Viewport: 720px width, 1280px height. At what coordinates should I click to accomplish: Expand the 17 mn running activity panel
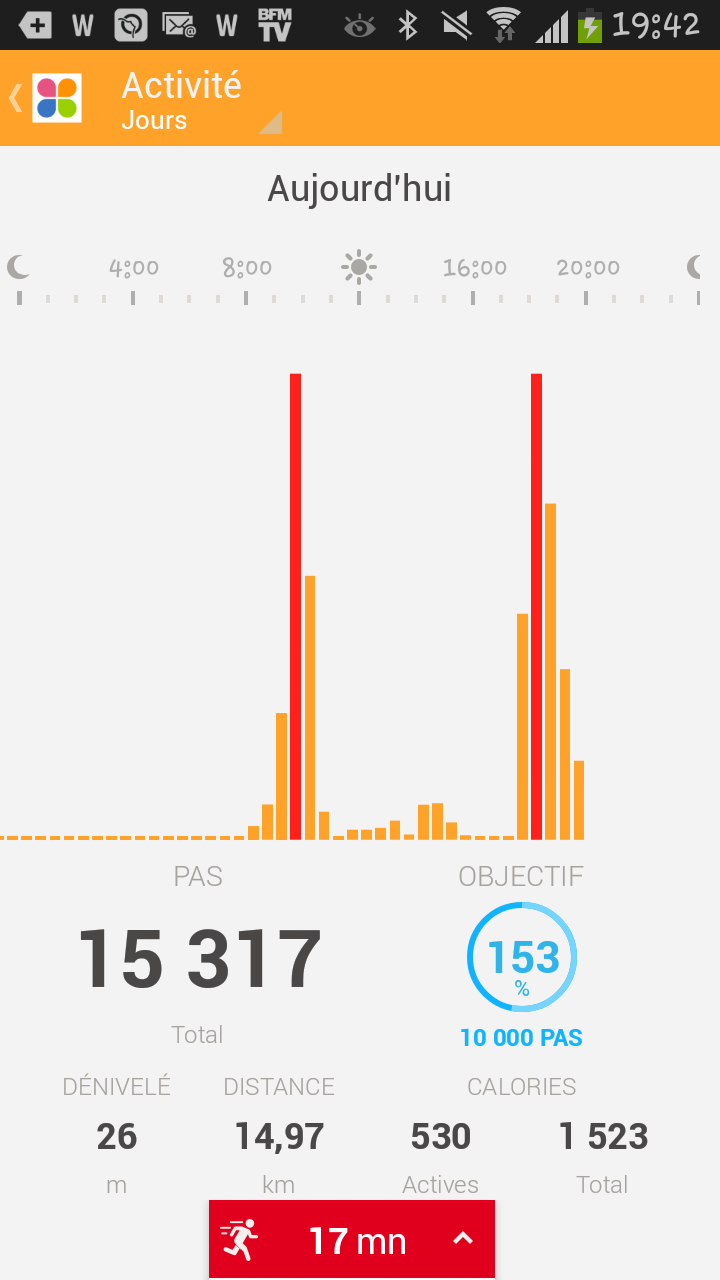(352, 1240)
